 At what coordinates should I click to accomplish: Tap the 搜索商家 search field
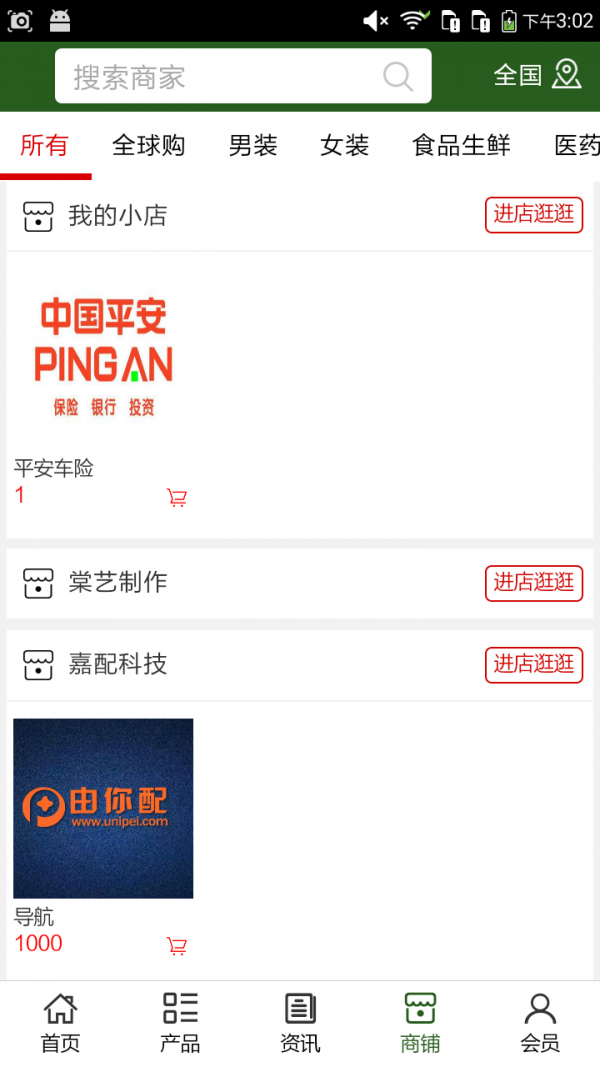(243, 76)
